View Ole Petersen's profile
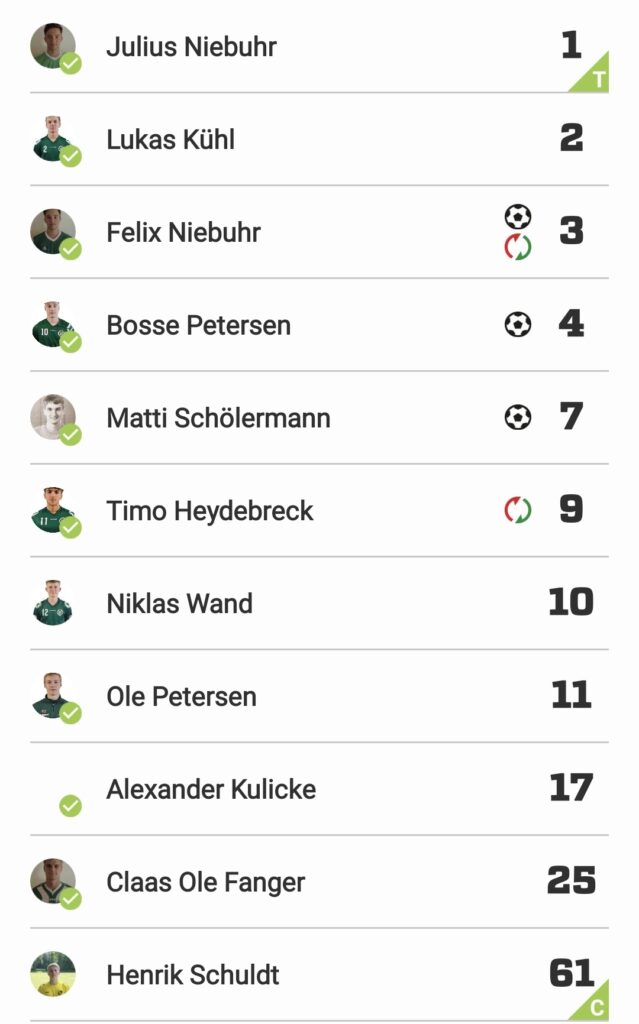The image size is (639, 1024). 181,697
